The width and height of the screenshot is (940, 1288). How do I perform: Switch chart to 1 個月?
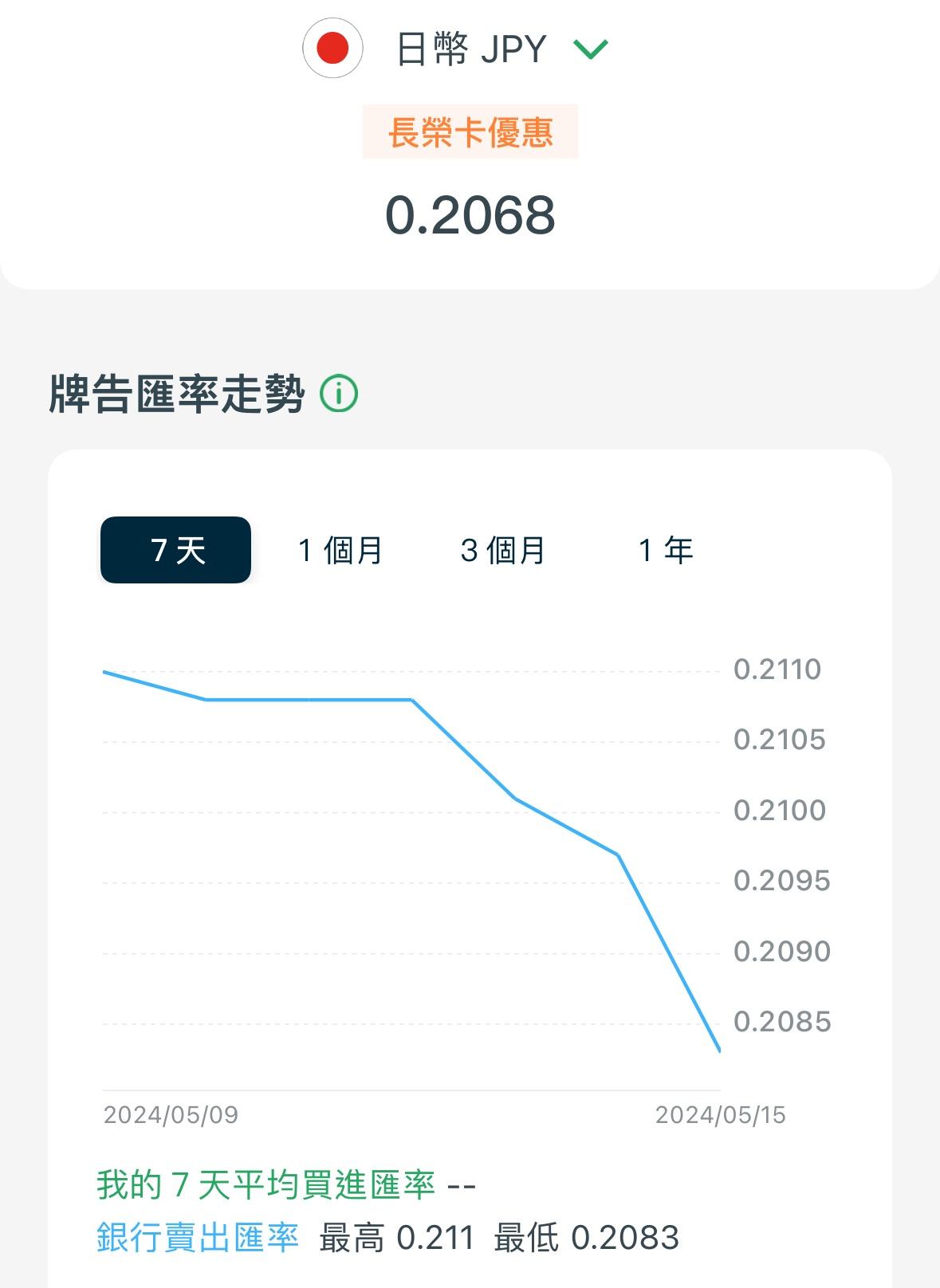tap(340, 550)
